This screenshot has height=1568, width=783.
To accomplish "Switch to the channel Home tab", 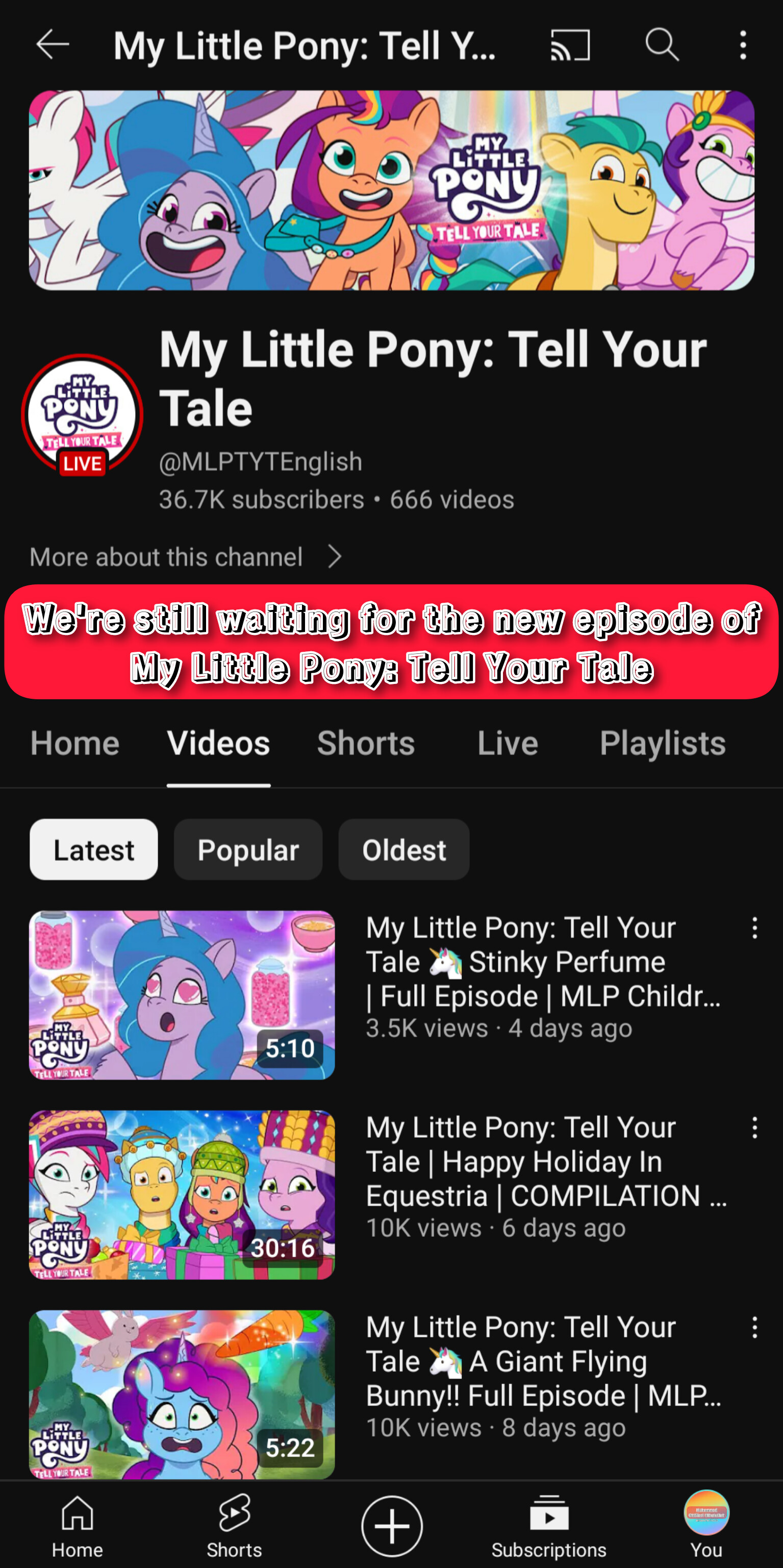I will click(75, 743).
